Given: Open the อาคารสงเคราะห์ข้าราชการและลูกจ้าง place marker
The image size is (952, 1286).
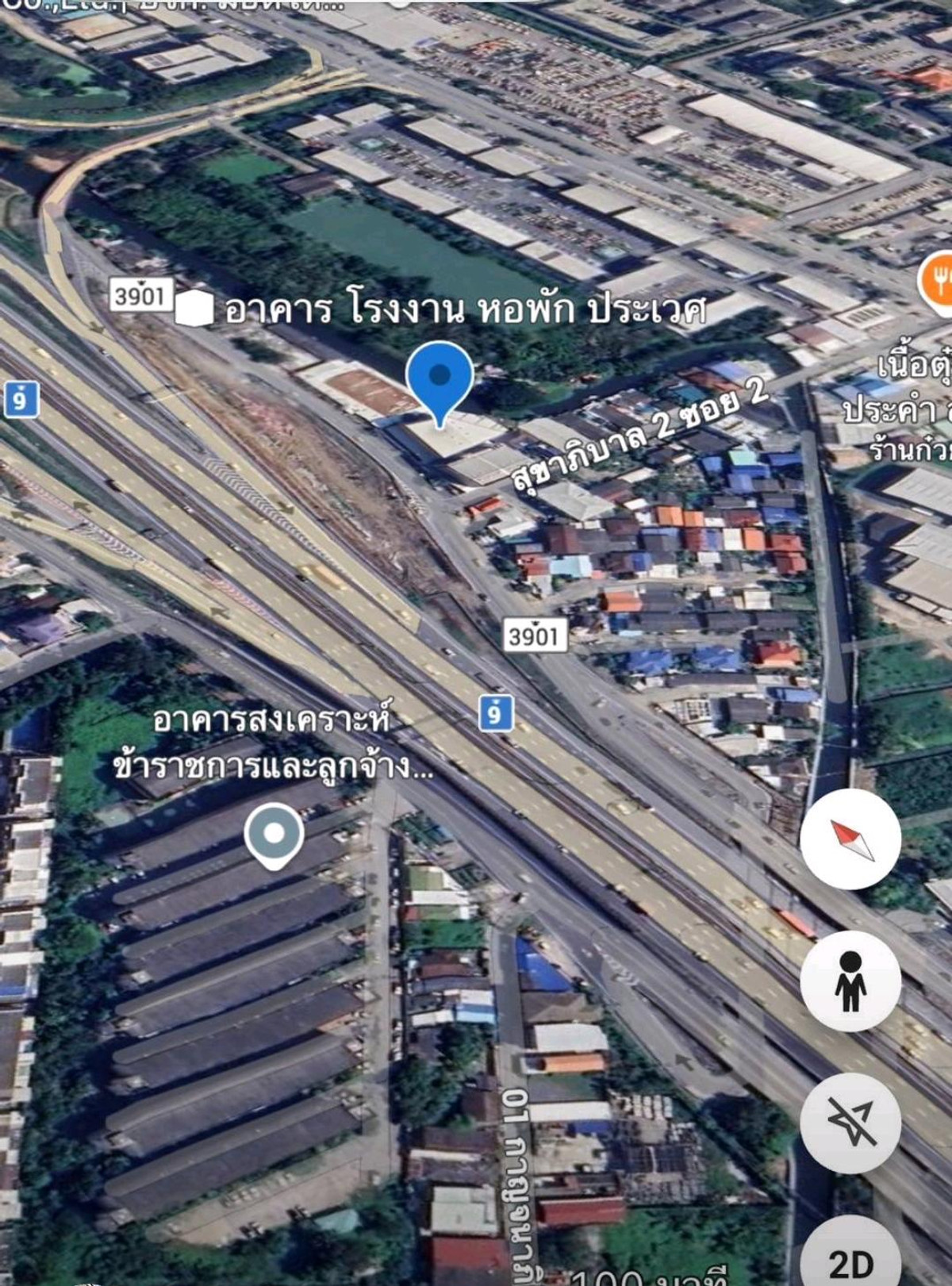Looking at the screenshot, I should click(274, 835).
